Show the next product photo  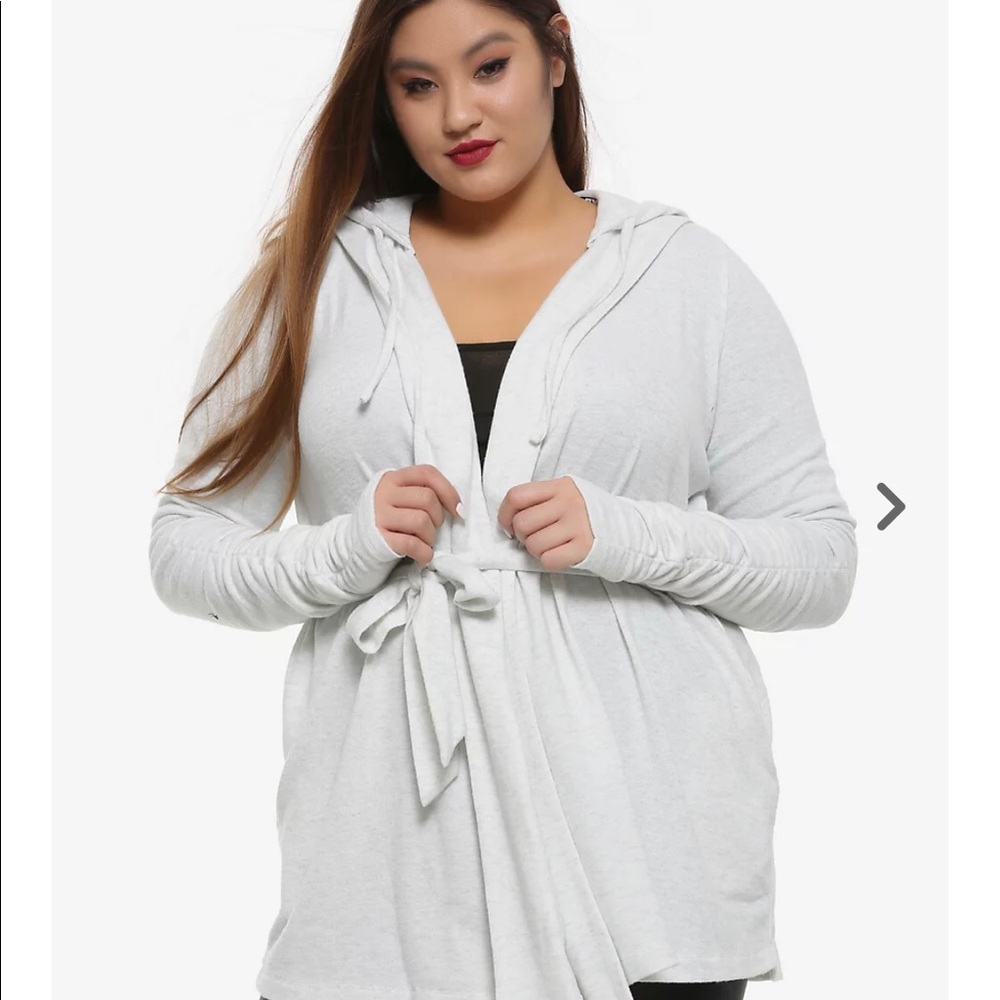[x=889, y=506]
